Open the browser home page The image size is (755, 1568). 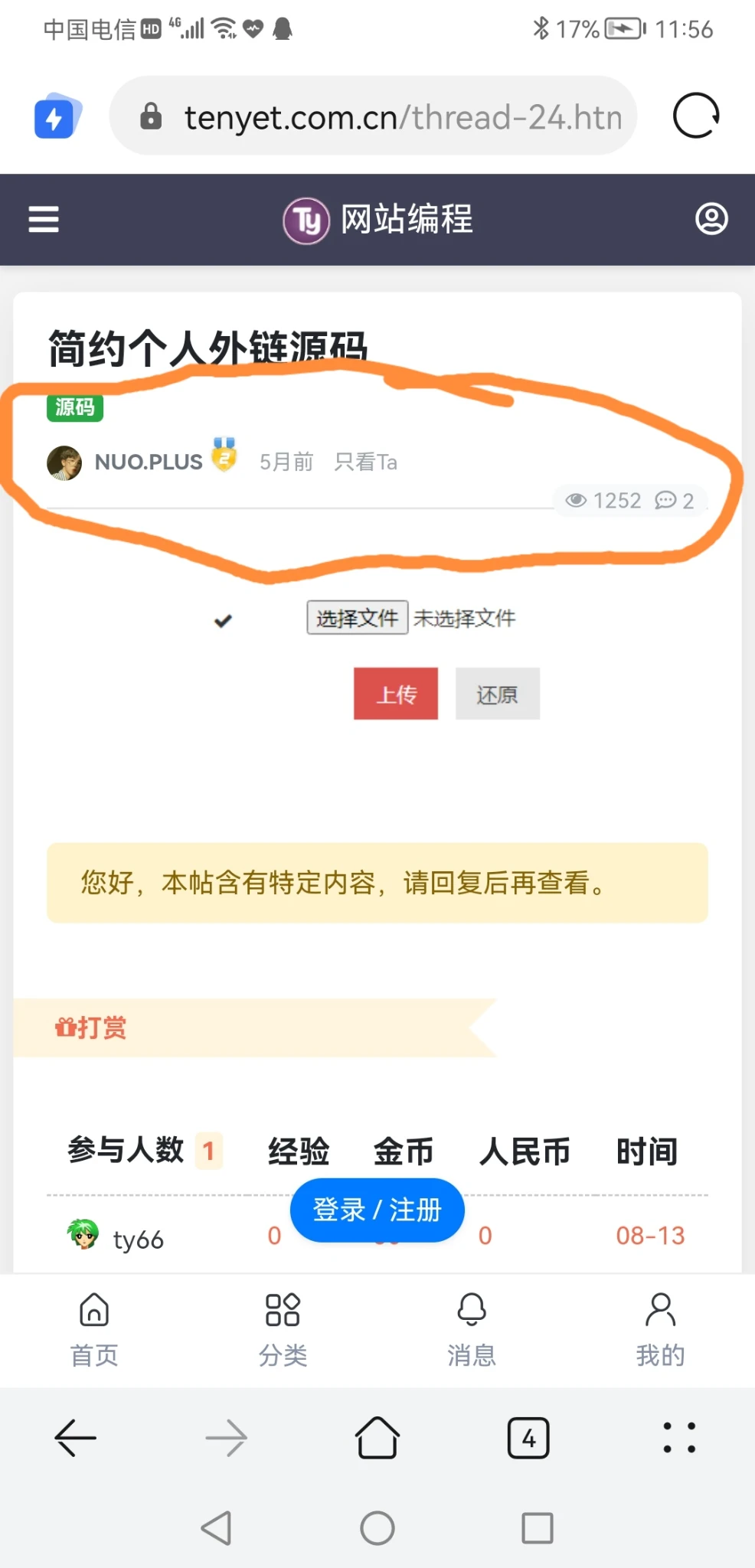pyautogui.click(x=377, y=1438)
